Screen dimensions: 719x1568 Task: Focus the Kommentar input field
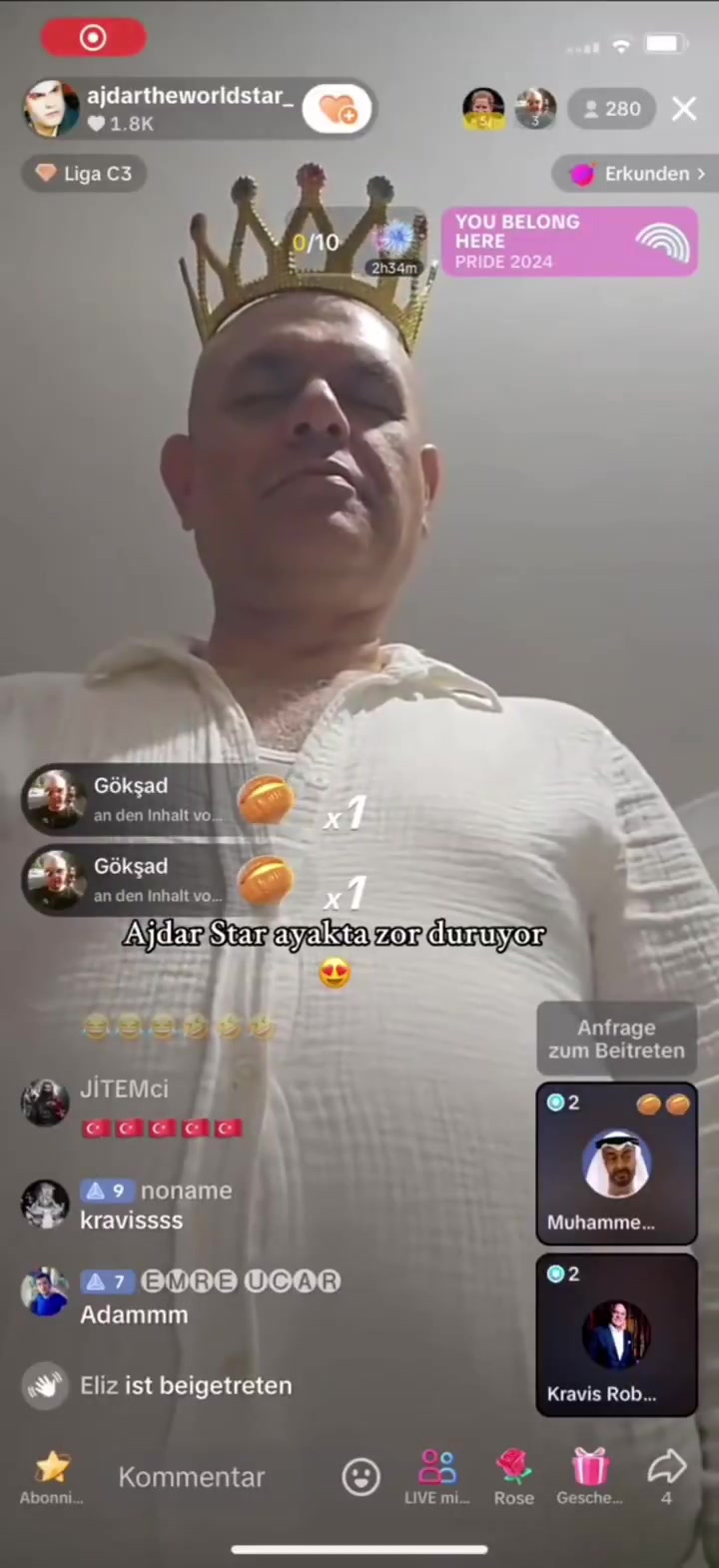point(192,1477)
